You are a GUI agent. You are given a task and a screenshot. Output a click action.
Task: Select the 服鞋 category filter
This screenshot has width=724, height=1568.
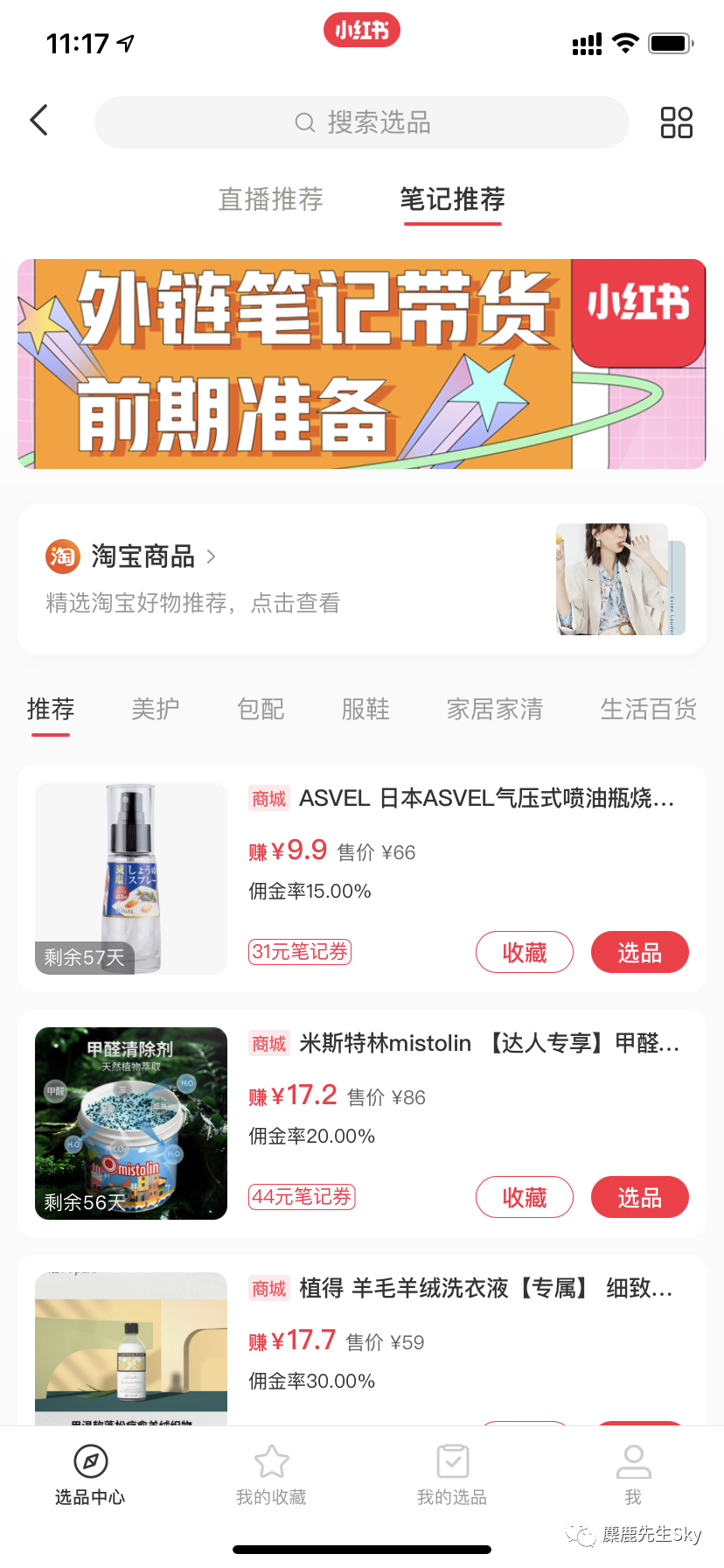tap(365, 710)
